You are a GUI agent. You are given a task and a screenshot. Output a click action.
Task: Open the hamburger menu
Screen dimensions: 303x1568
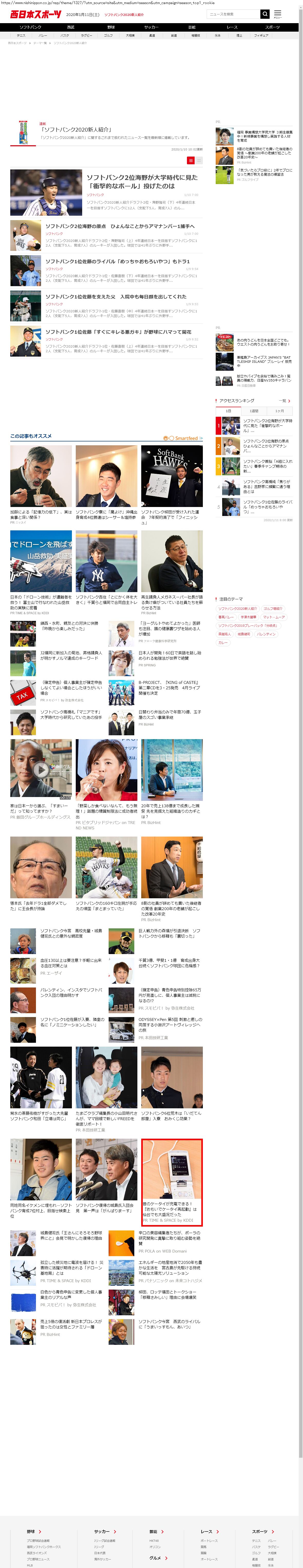pyautogui.click(x=277, y=14)
